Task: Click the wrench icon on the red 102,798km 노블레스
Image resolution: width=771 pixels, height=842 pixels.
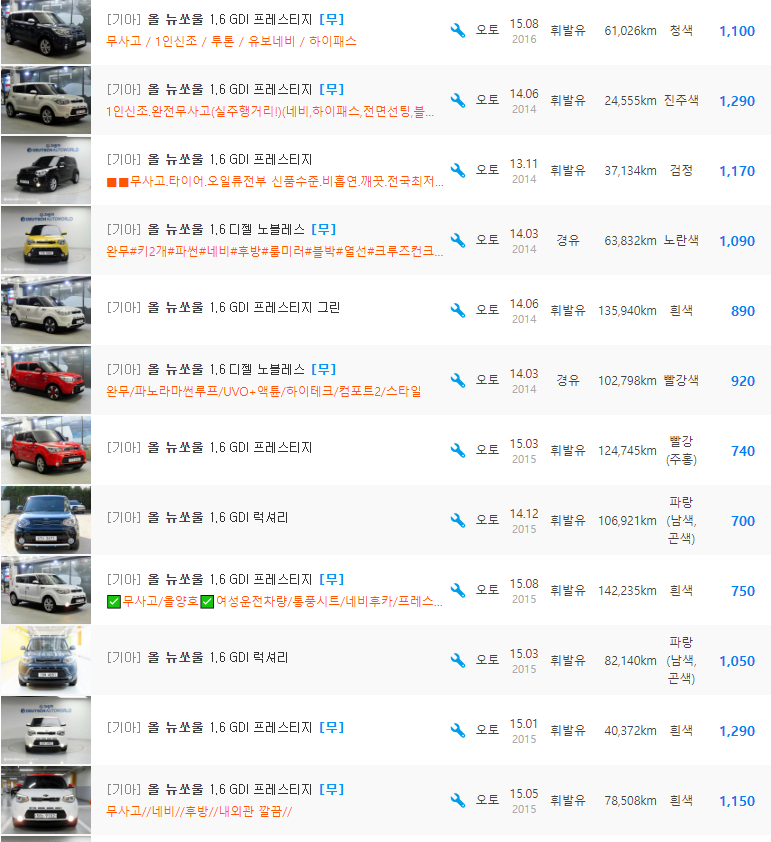Action: [458, 381]
